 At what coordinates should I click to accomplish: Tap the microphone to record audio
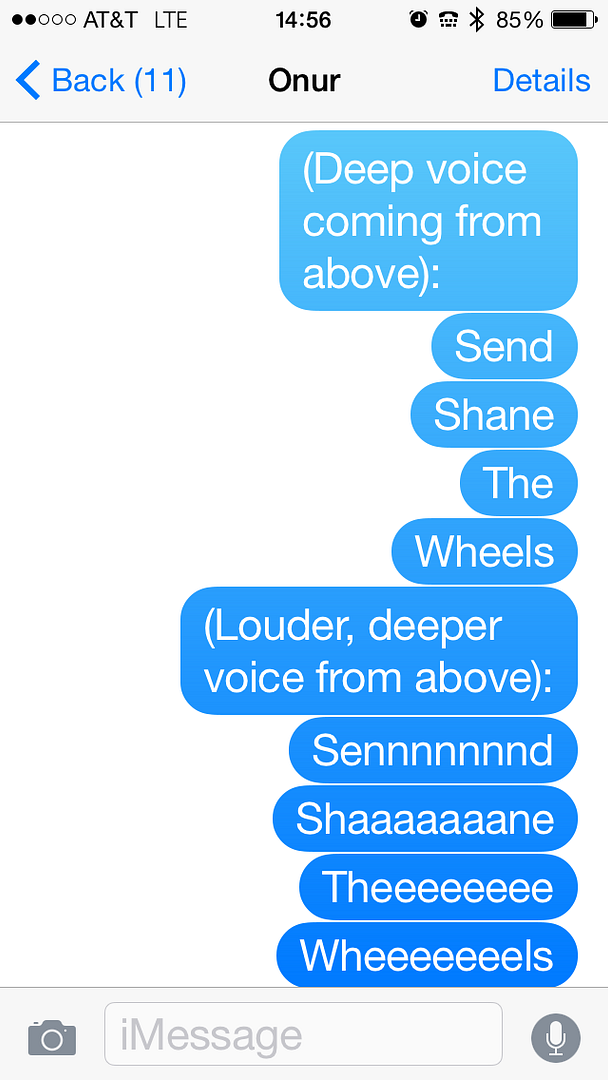pos(556,1036)
